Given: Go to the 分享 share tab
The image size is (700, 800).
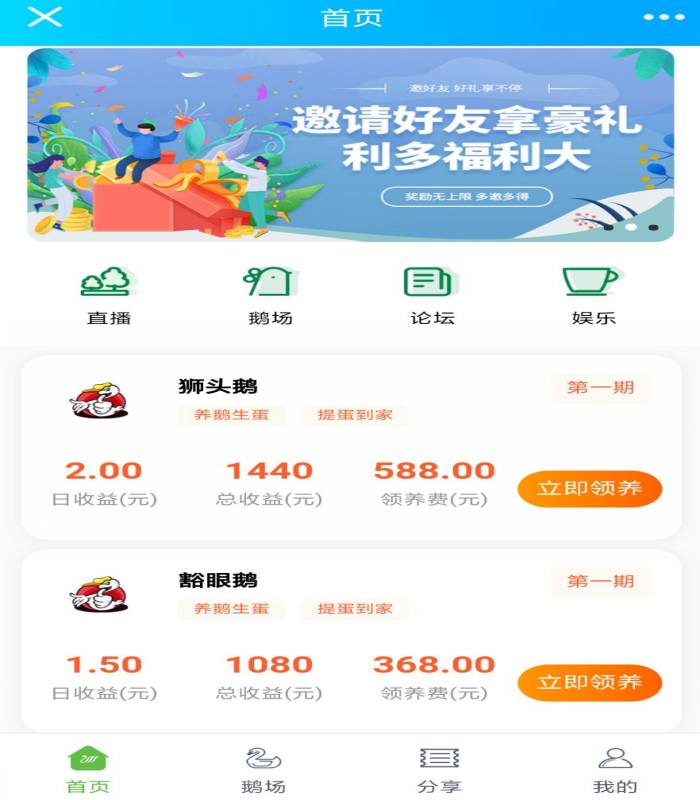Looking at the screenshot, I should tap(439, 770).
